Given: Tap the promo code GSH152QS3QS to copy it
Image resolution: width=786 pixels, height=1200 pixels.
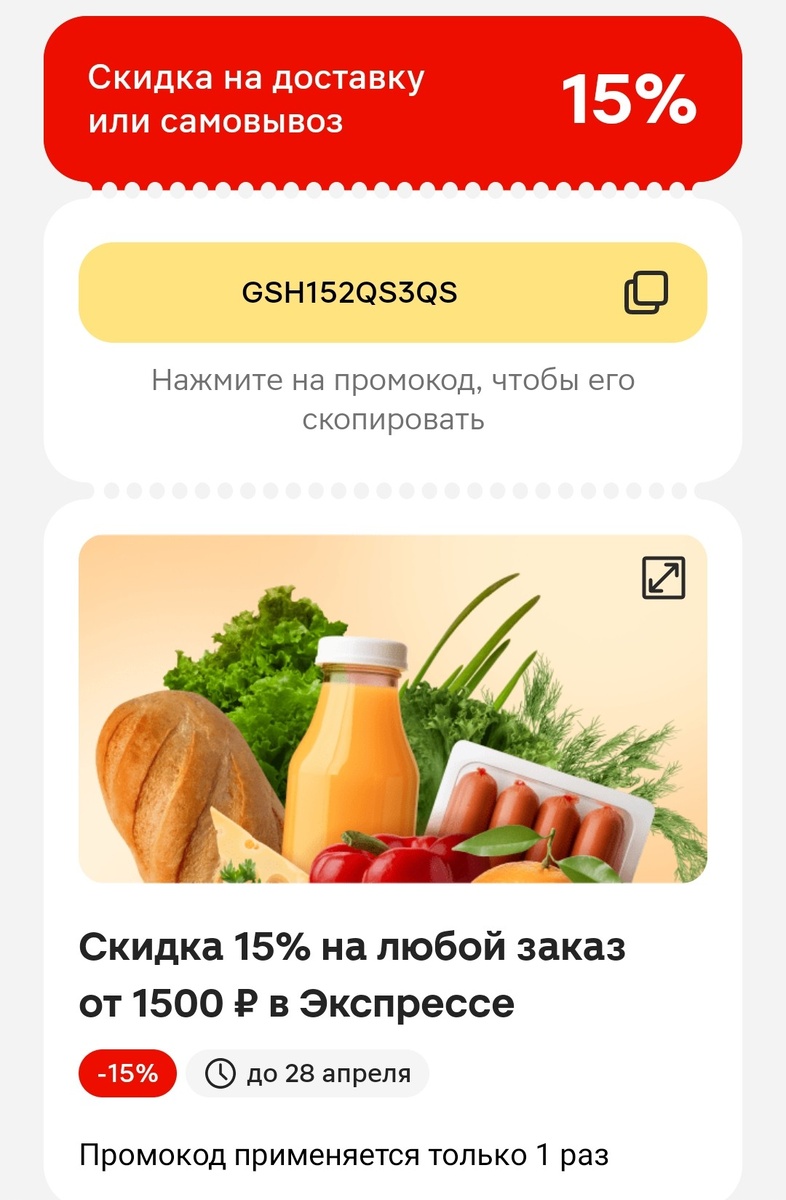Looking at the screenshot, I should (x=352, y=294).
